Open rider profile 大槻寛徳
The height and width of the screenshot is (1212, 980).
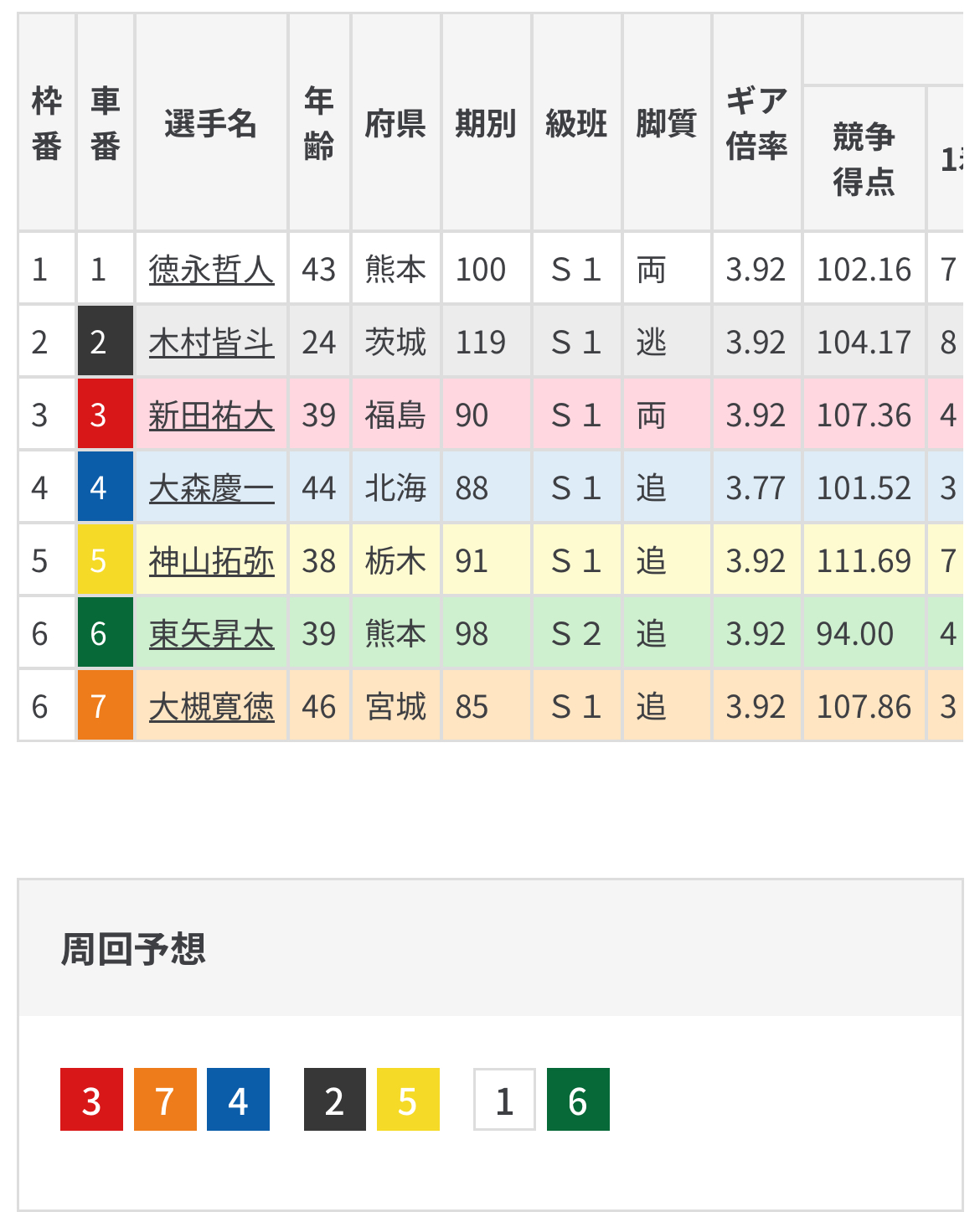[211, 707]
